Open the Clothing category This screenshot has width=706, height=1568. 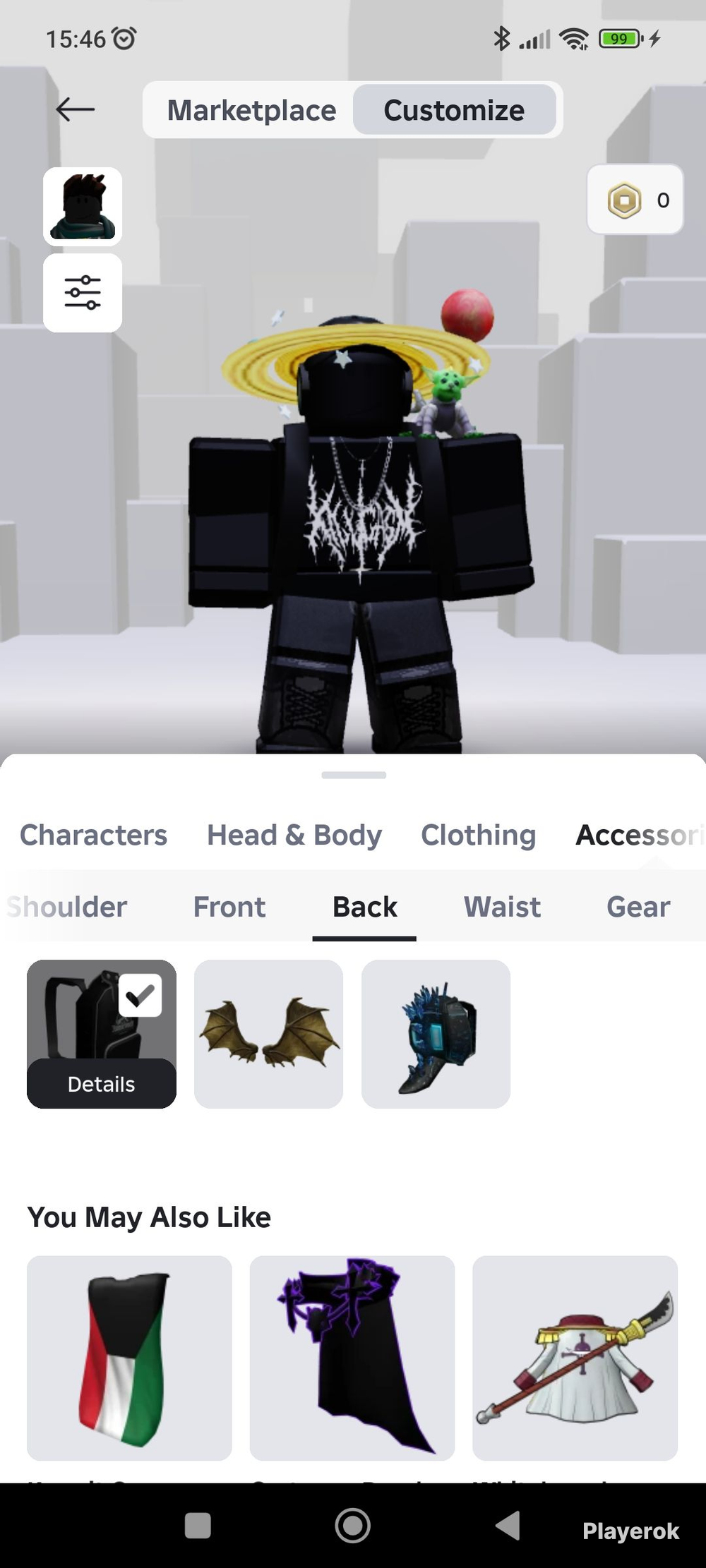[x=479, y=835]
